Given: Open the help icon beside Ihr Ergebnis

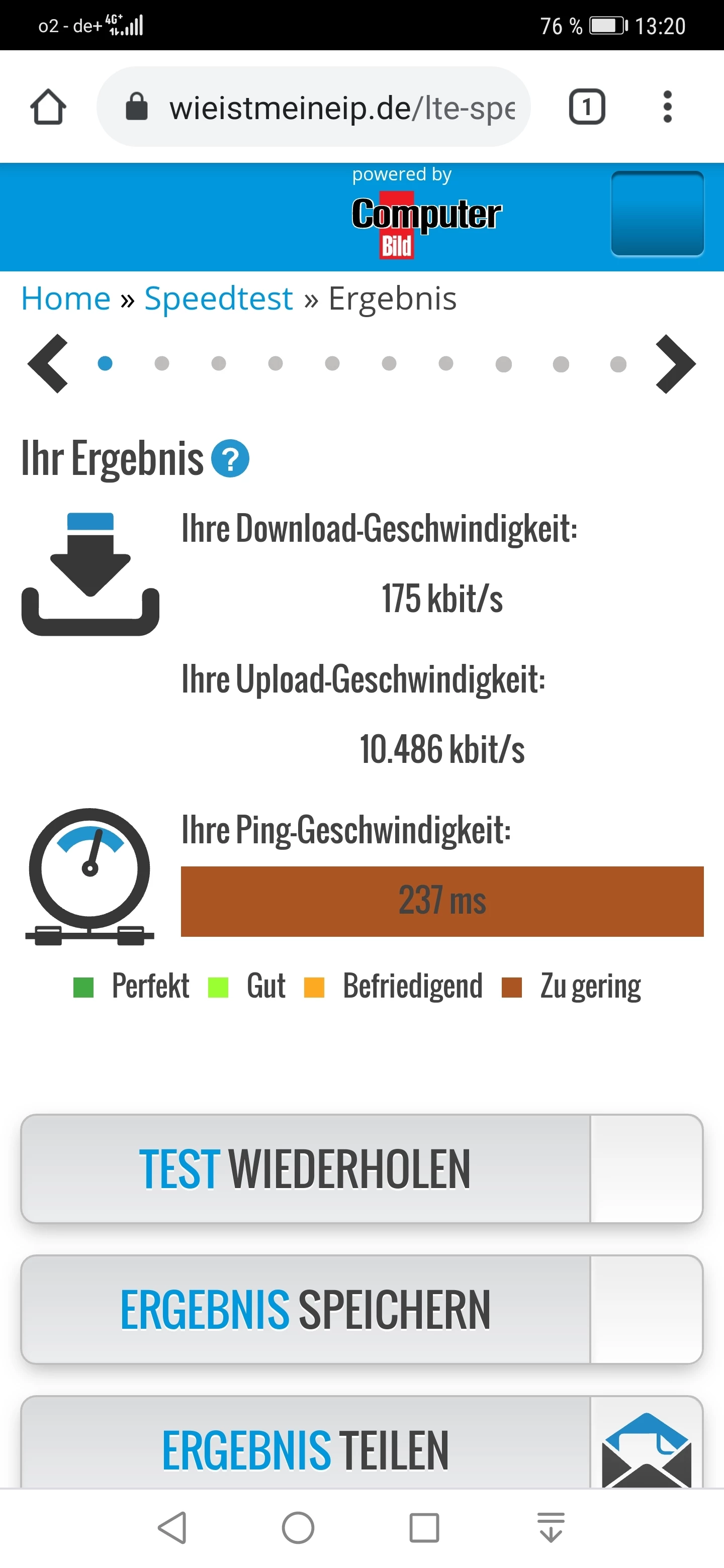Looking at the screenshot, I should pos(230,458).
